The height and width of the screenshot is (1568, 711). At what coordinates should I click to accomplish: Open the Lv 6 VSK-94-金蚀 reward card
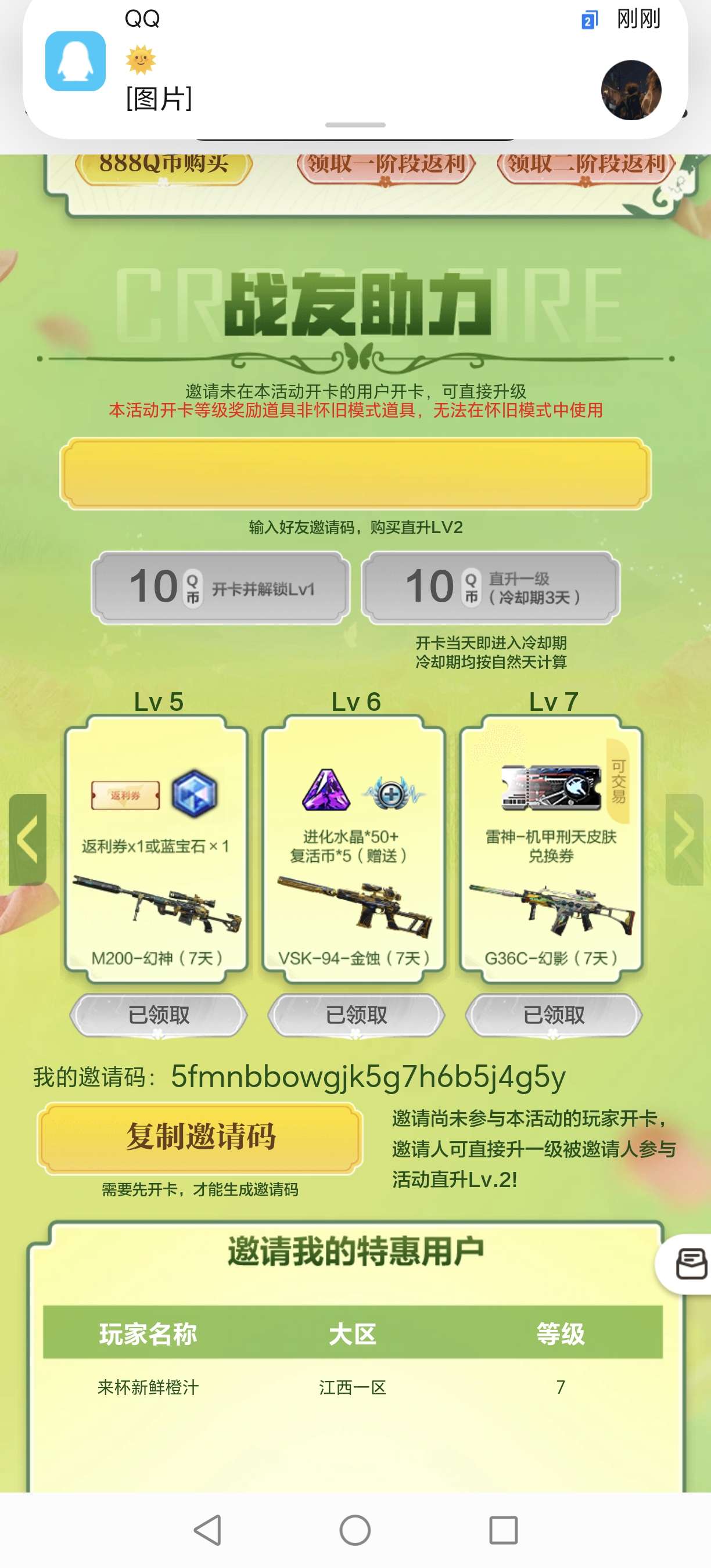355,849
